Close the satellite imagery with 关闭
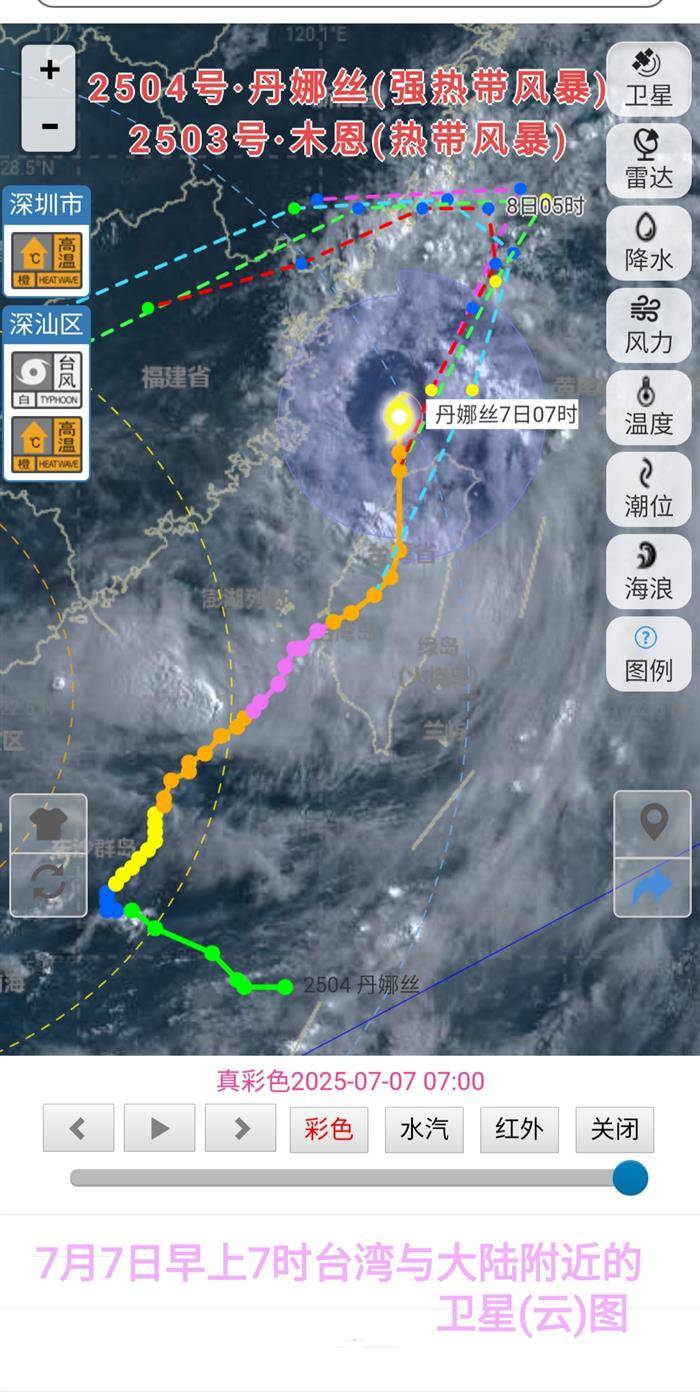The image size is (700, 1392). point(614,1129)
